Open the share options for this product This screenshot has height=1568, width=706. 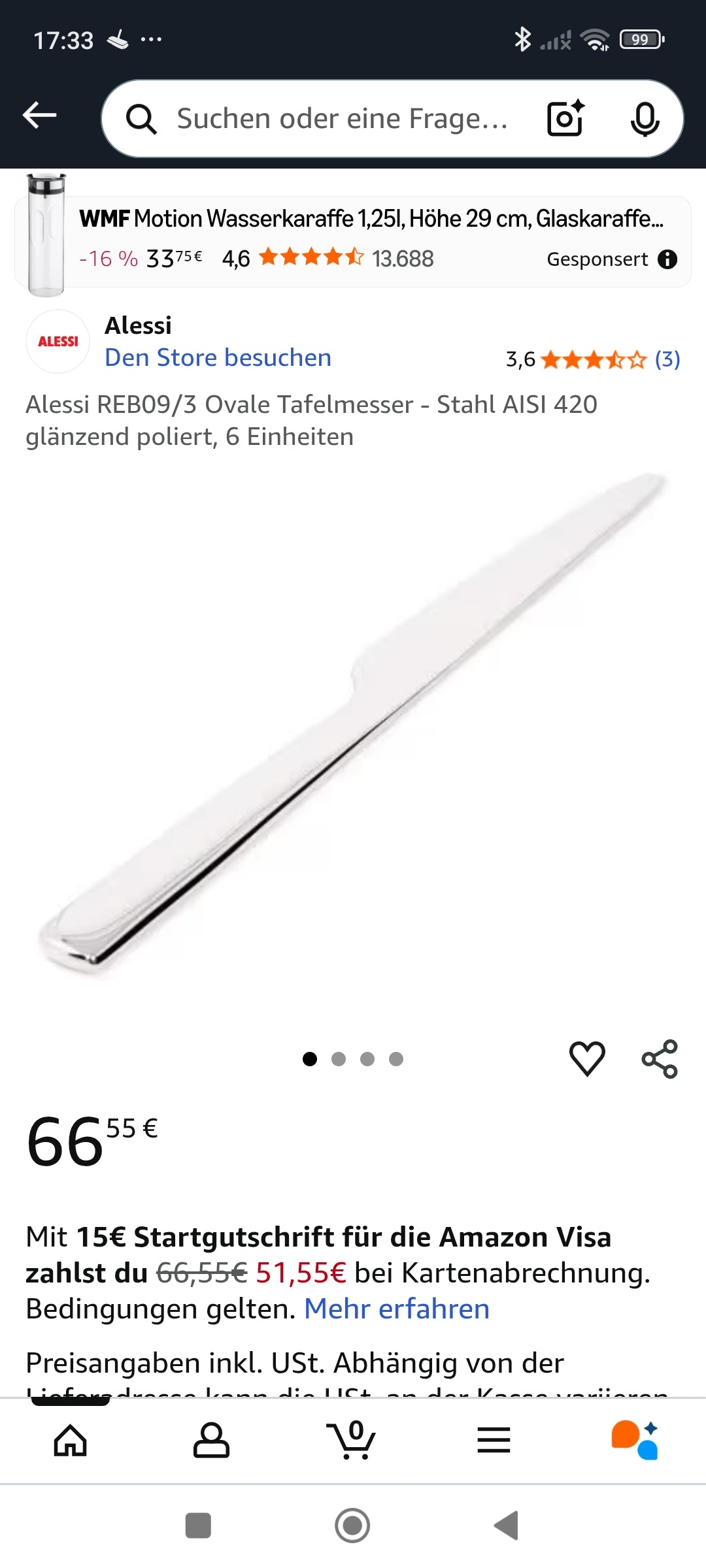coord(663,1059)
